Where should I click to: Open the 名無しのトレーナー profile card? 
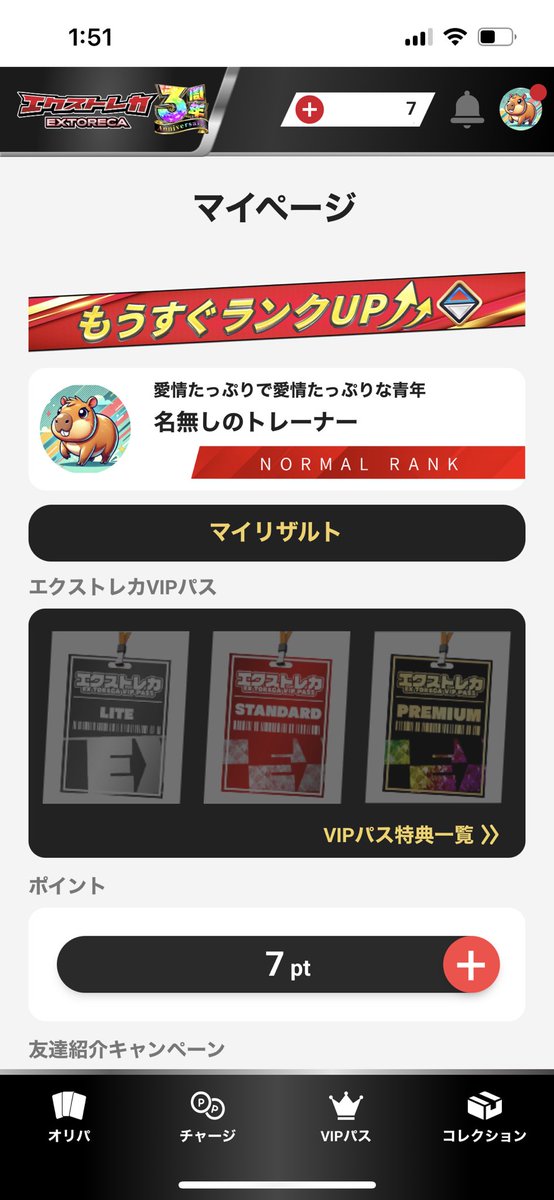pyautogui.click(x=277, y=429)
